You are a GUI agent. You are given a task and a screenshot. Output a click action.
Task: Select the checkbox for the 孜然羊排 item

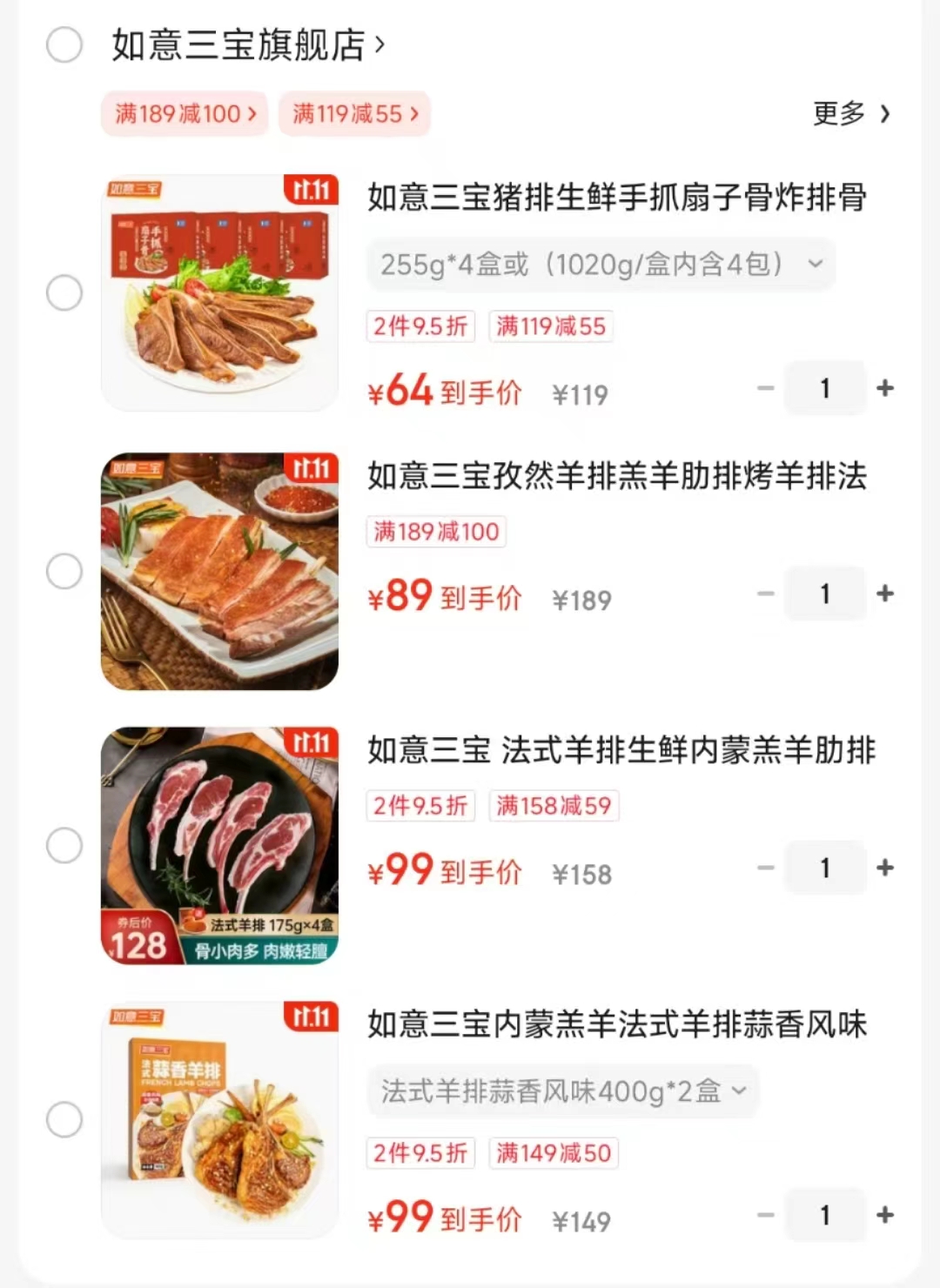(x=64, y=572)
